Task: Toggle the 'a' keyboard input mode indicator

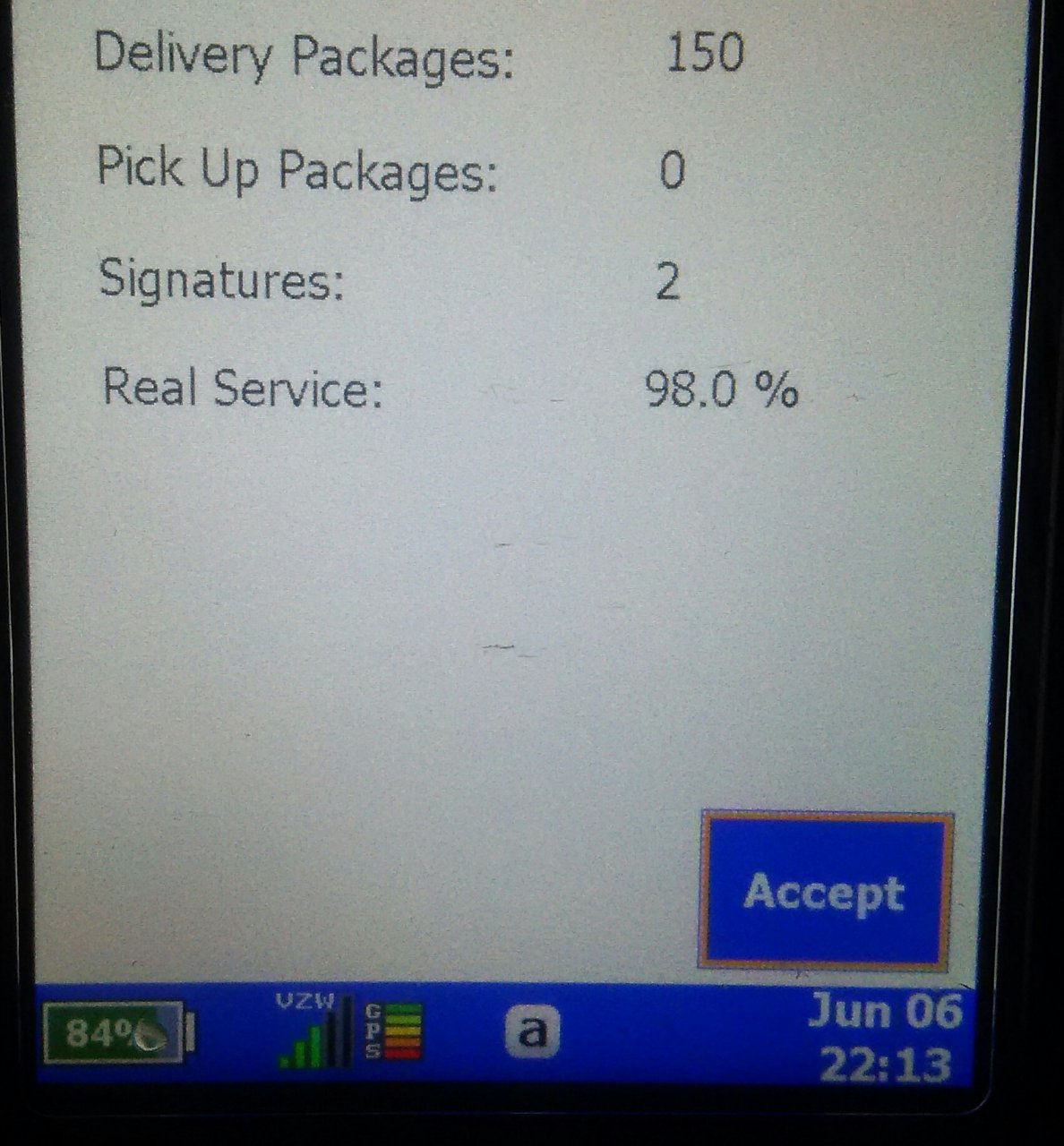Action: [x=532, y=1031]
